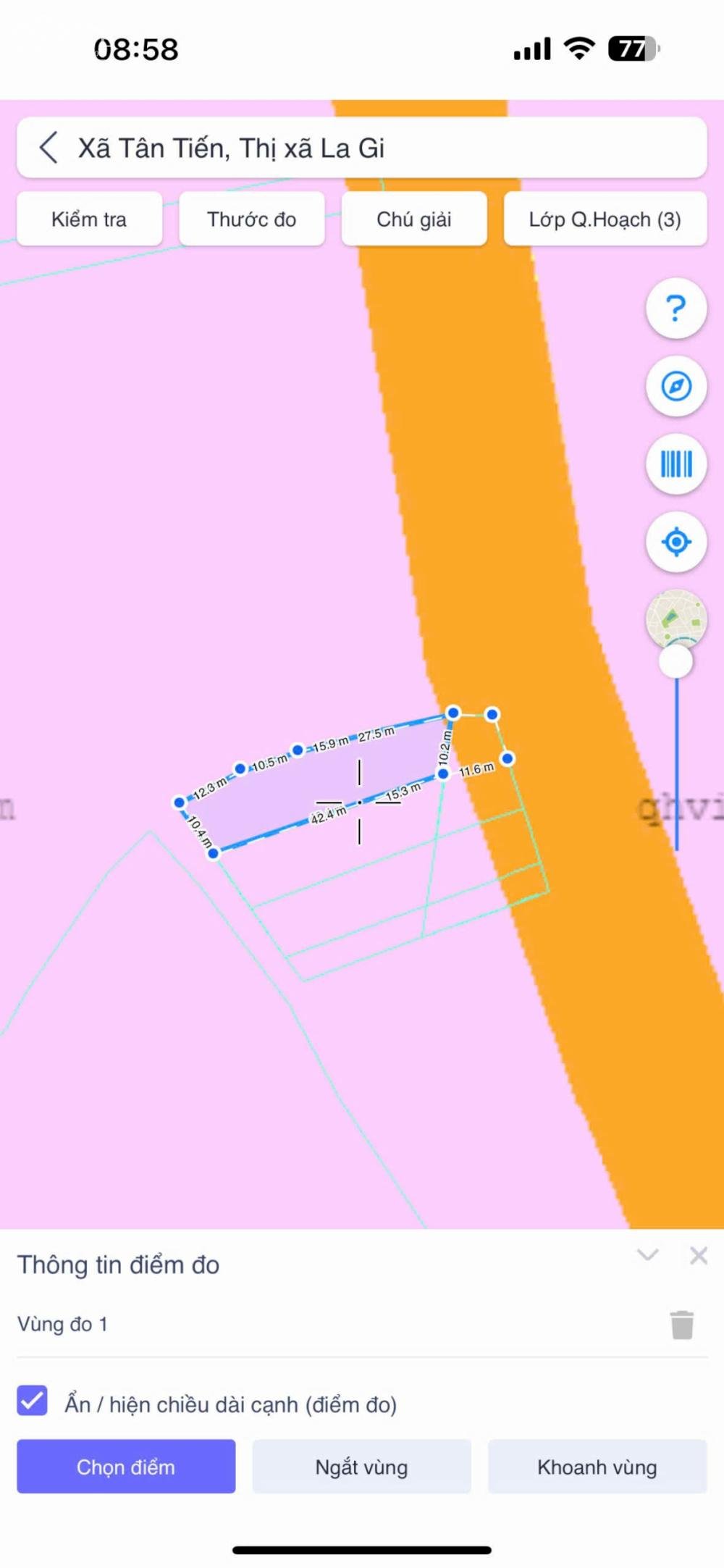Uncheck Ẩn / hiện chiều dài cạnh checkbox
The width and height of the screenshot is (724, 1568).
point(33,1401)
